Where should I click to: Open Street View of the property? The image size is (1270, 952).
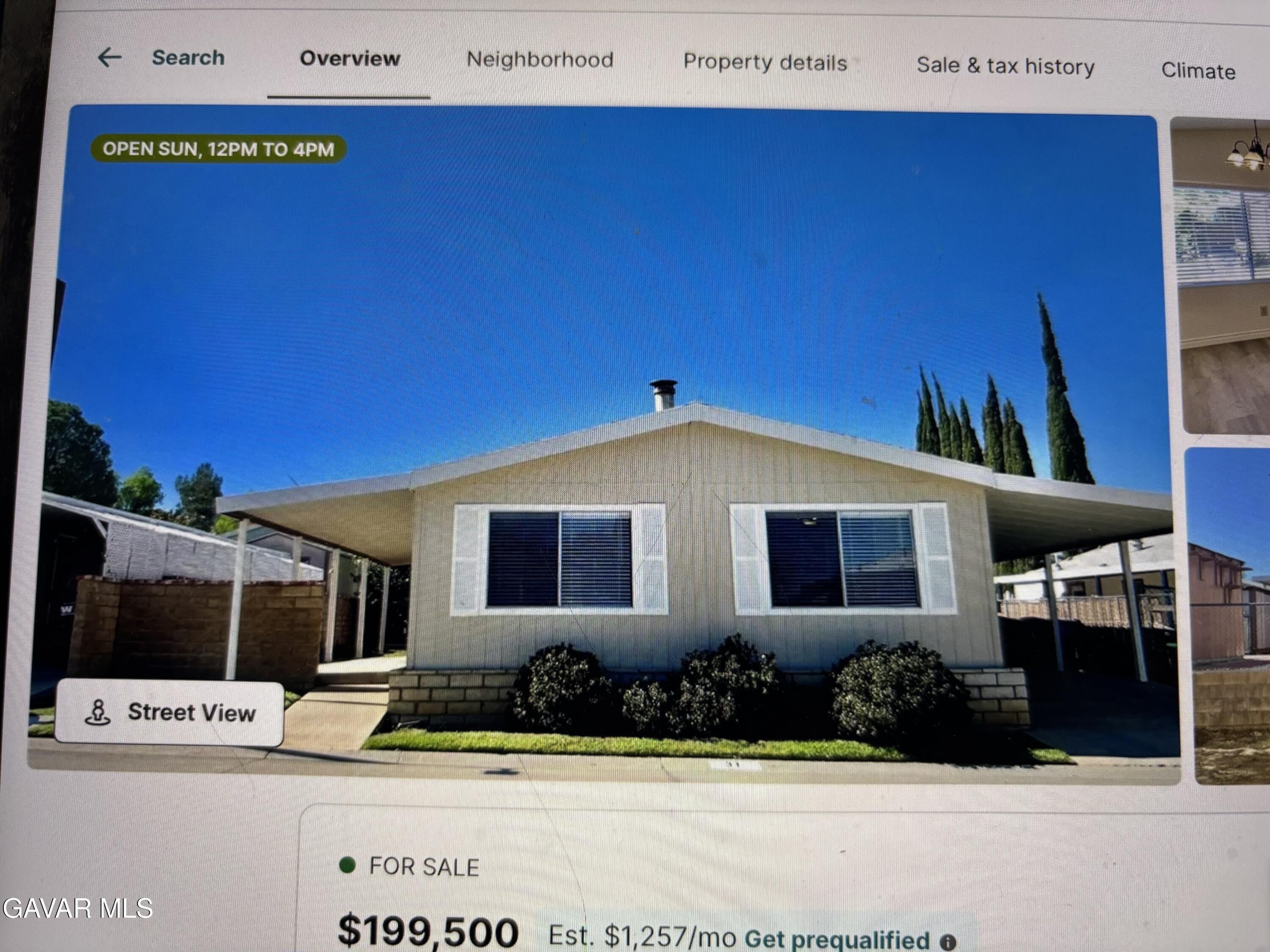click(170, 712)
